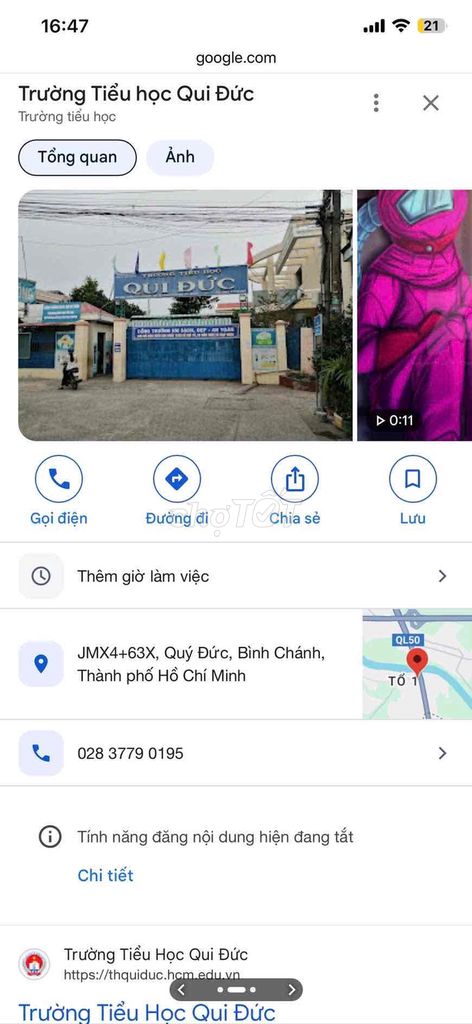Image resolution: width=472 pixels, height=1024 pixels.
Task: Save the place with Lưu
Action: 413,491
